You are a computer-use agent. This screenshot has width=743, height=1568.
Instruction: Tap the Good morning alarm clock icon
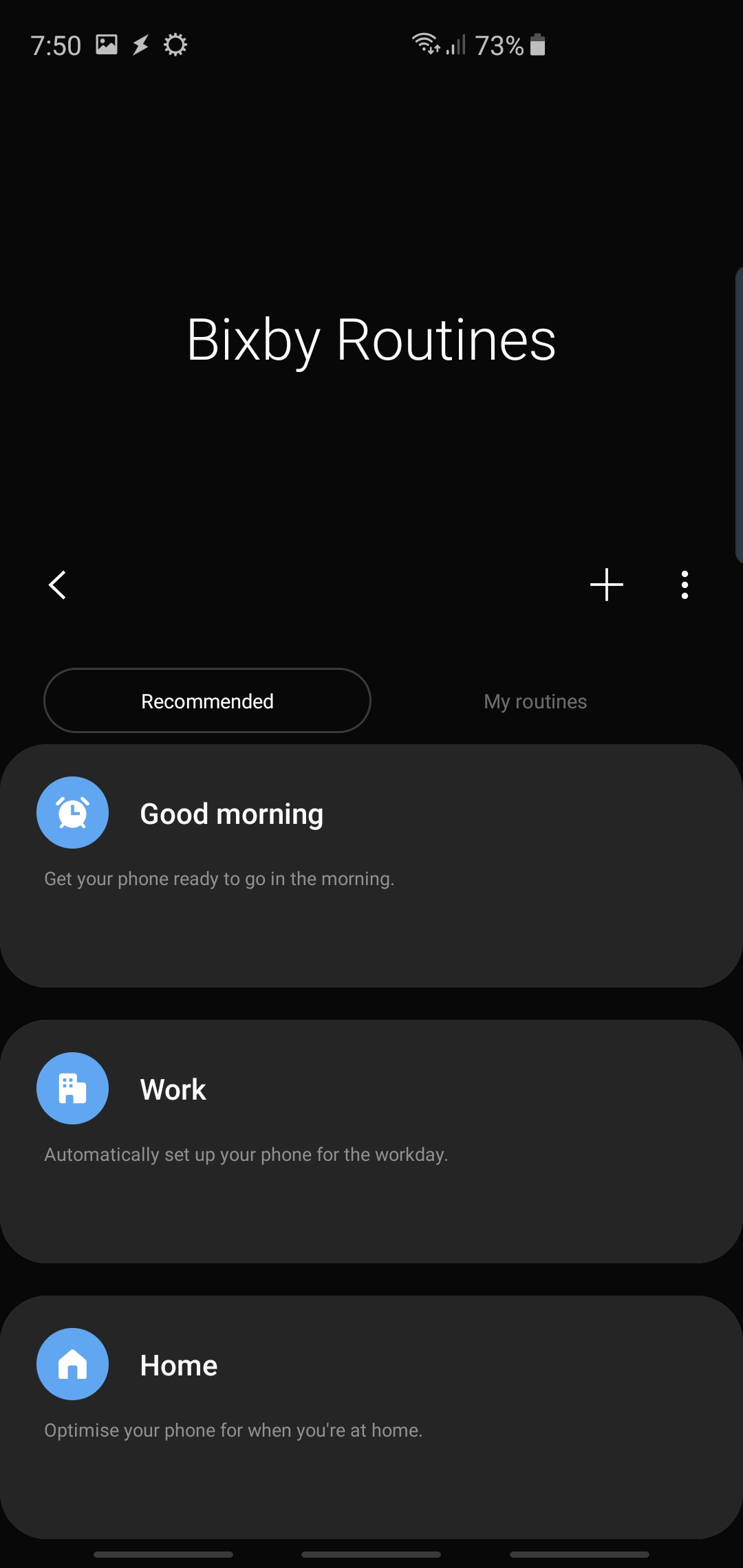(x=73, y=812)
